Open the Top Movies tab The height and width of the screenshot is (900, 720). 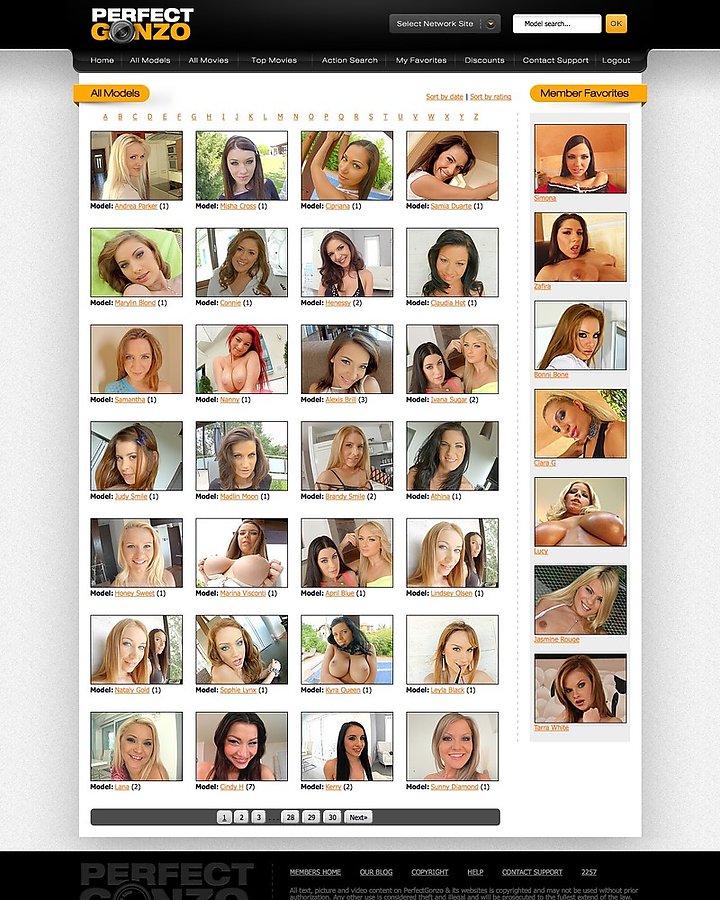(x=274, y=60)
